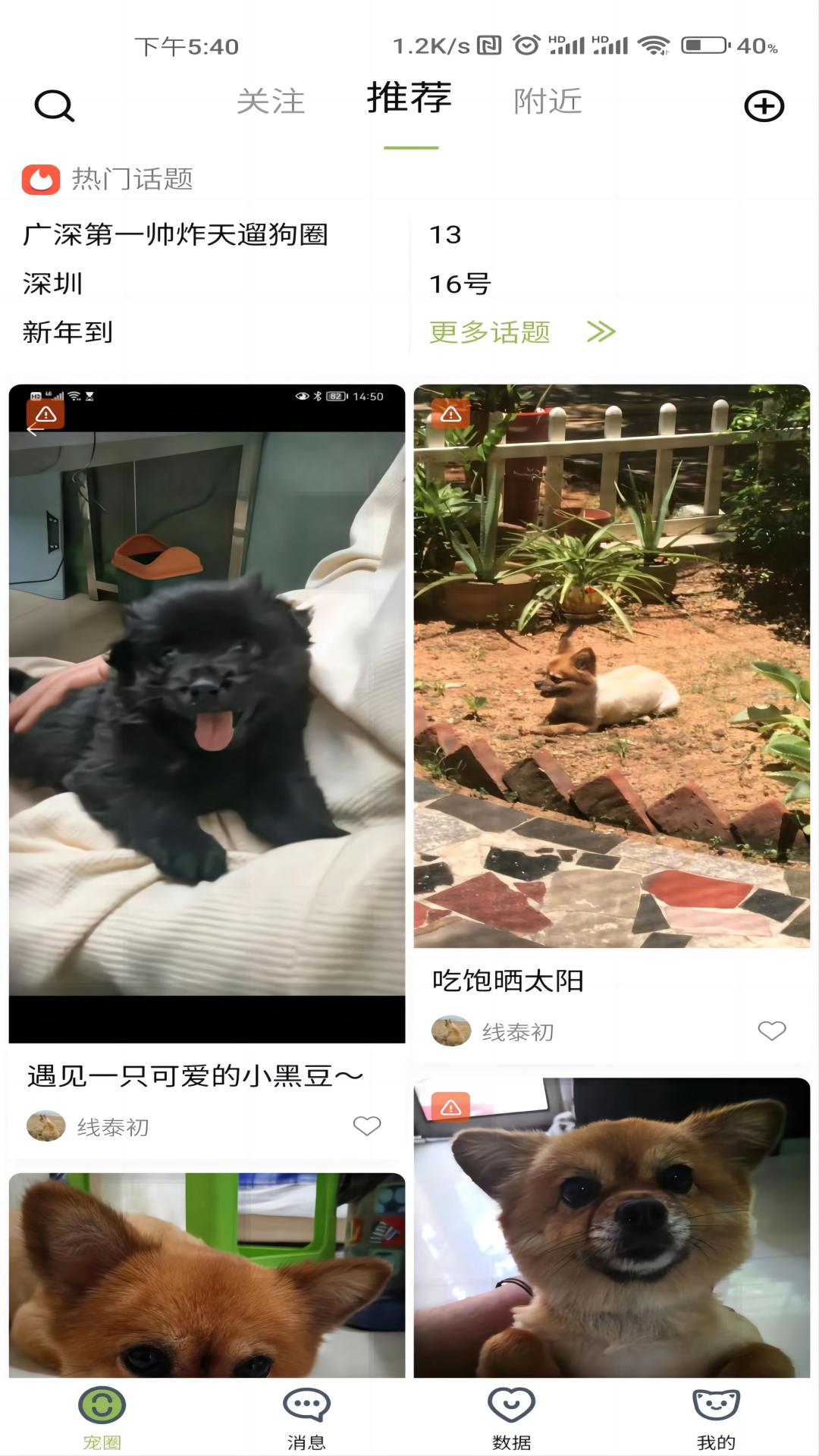Open the 新年到 hot topic
This screenshot has height=1456, width=819.
68,332
